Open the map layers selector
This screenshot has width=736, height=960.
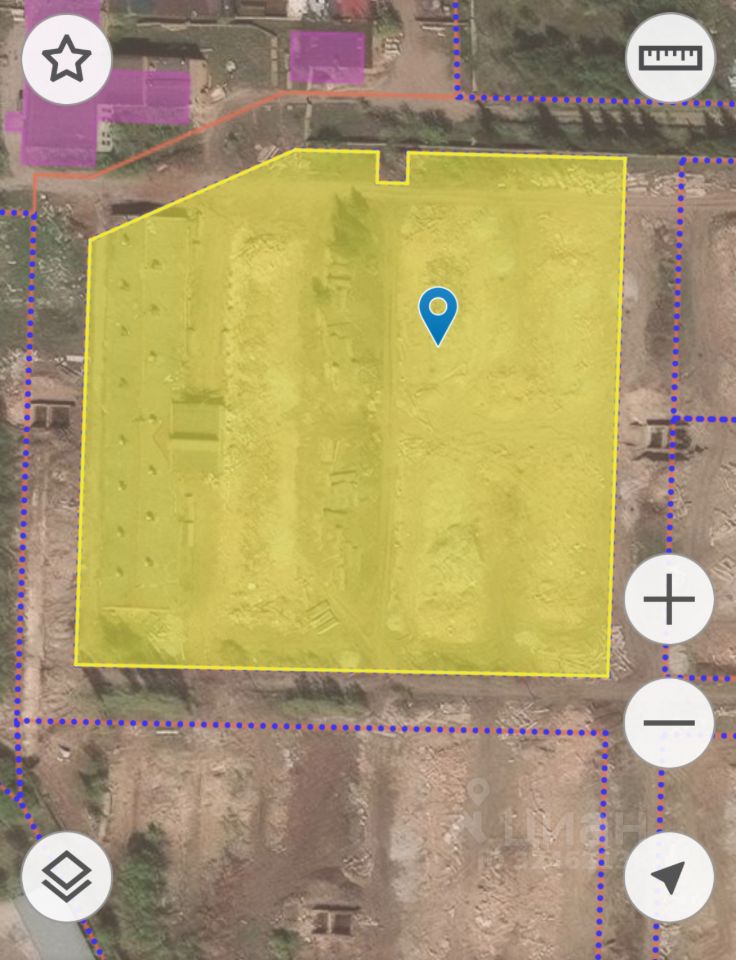(x=66, y=877)
